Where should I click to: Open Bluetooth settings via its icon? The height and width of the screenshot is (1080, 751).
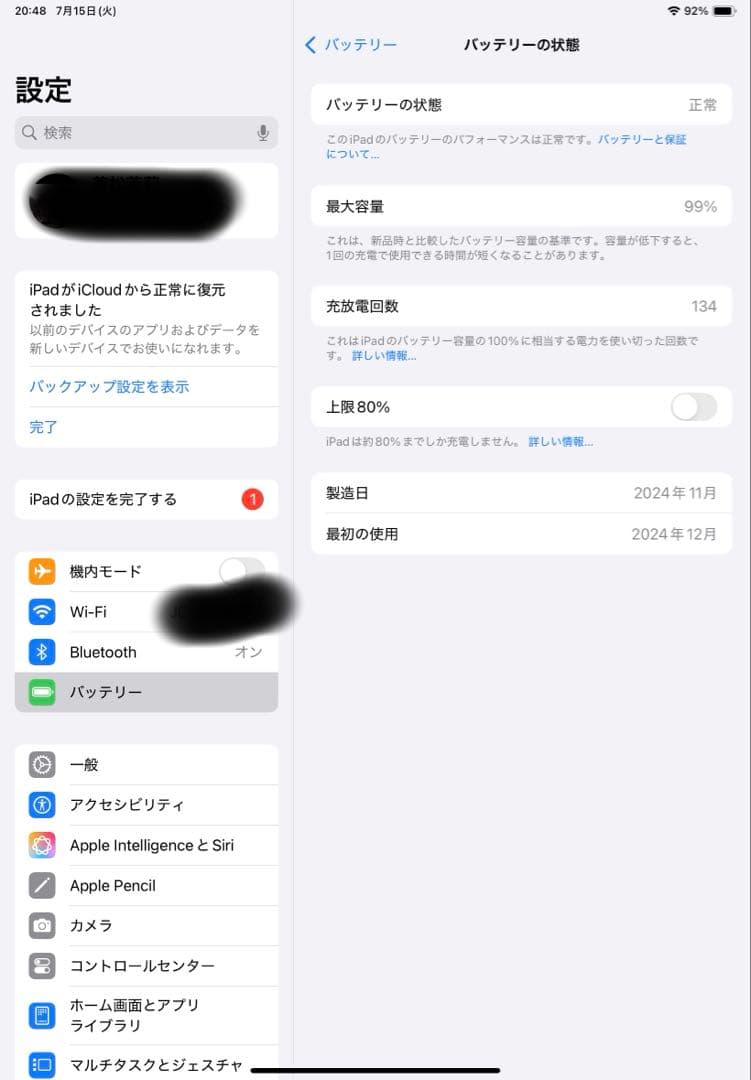click(41, 652)
